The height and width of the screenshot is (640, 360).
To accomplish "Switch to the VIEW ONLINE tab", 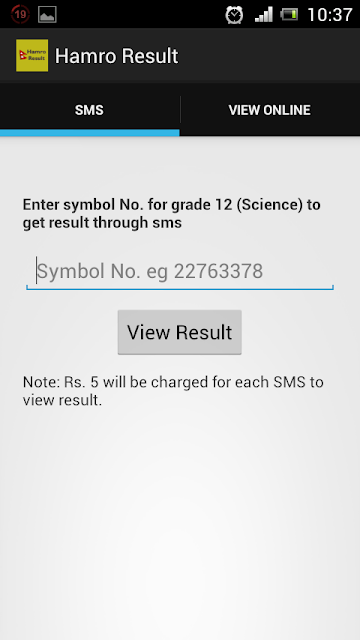I will pyautogui.click(x=270, y=110).
